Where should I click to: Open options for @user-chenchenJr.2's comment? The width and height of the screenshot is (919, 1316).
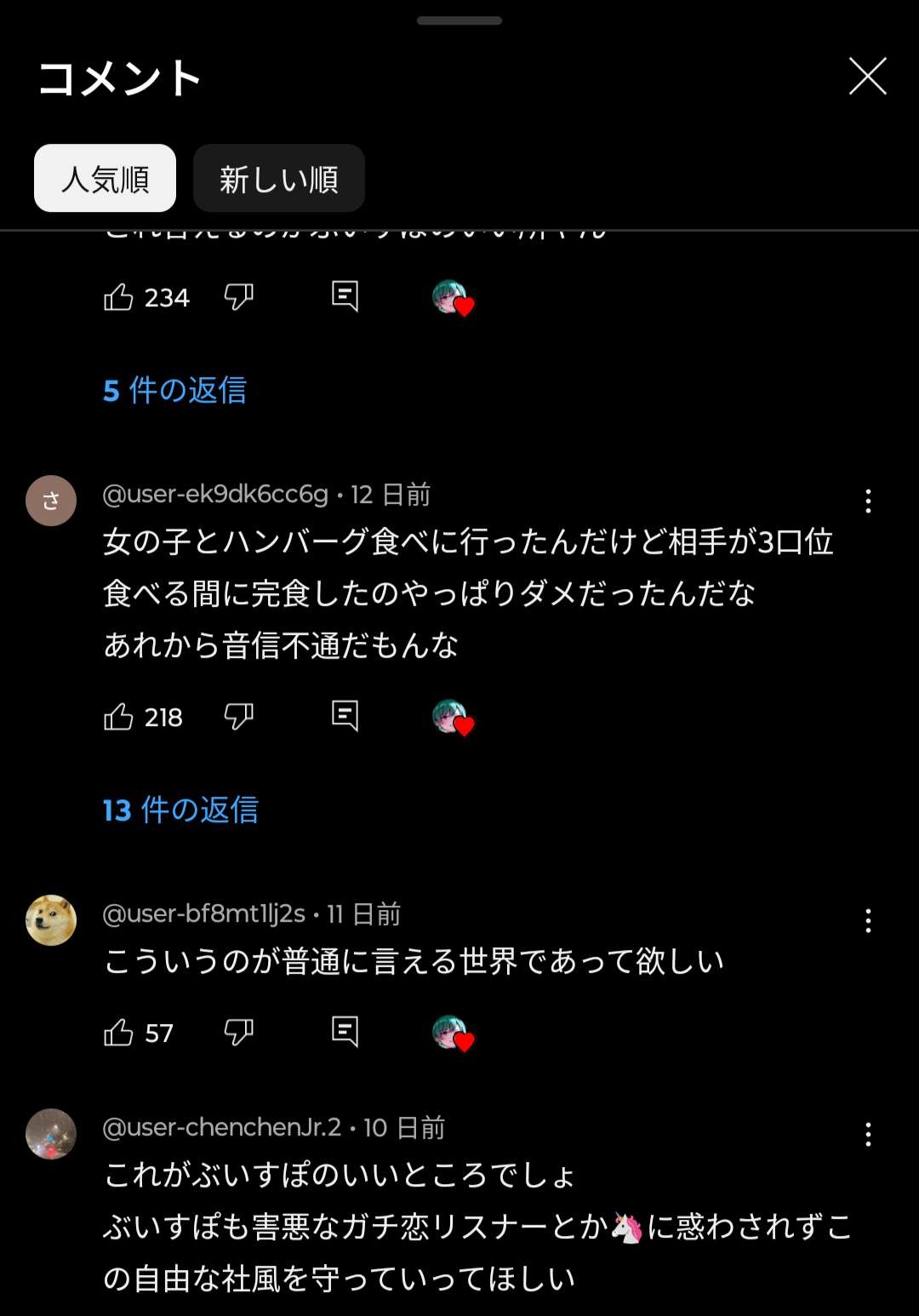pos(868,1134)
